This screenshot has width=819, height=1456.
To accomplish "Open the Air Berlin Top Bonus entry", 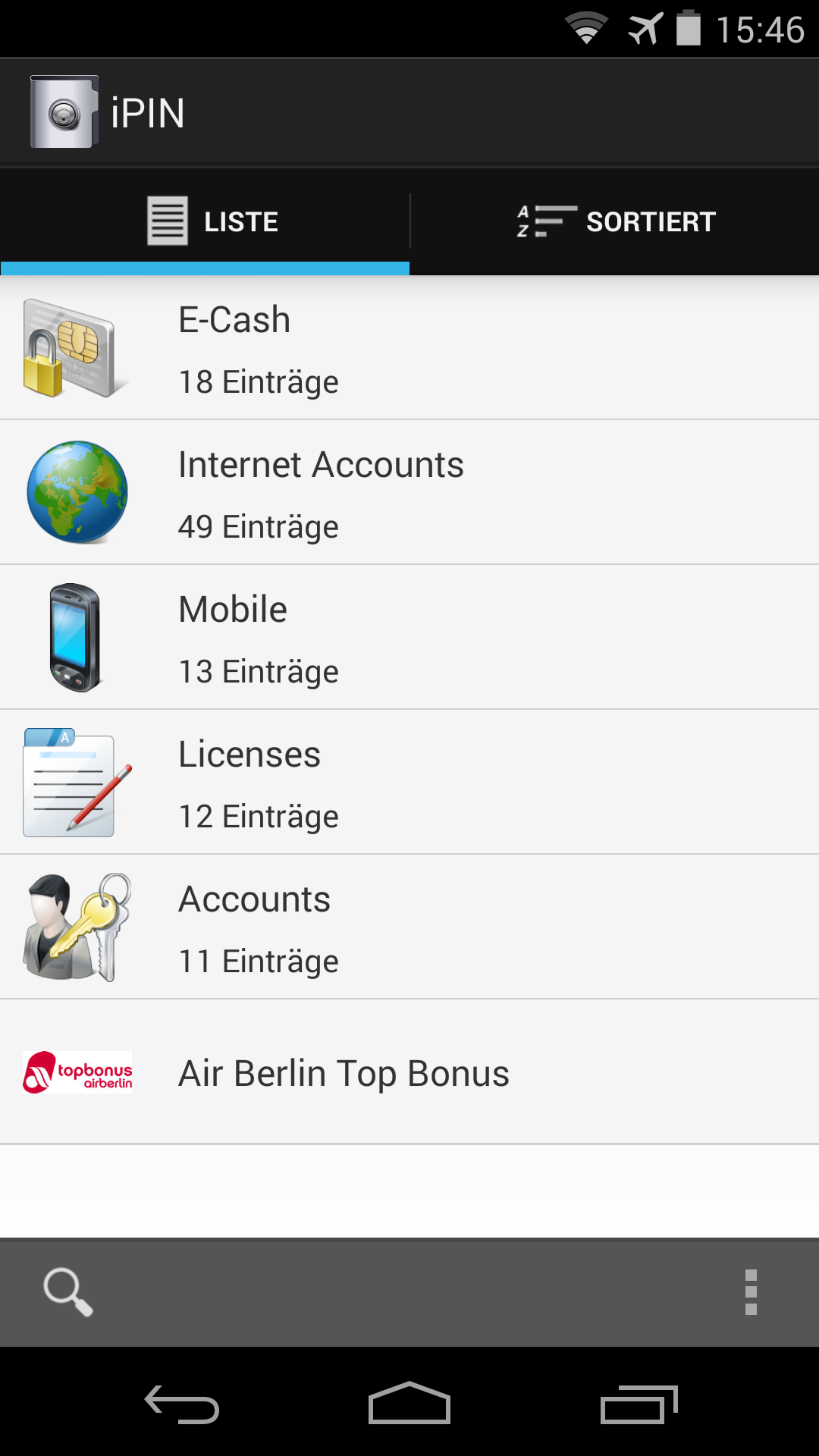I will coord(409,1072).
